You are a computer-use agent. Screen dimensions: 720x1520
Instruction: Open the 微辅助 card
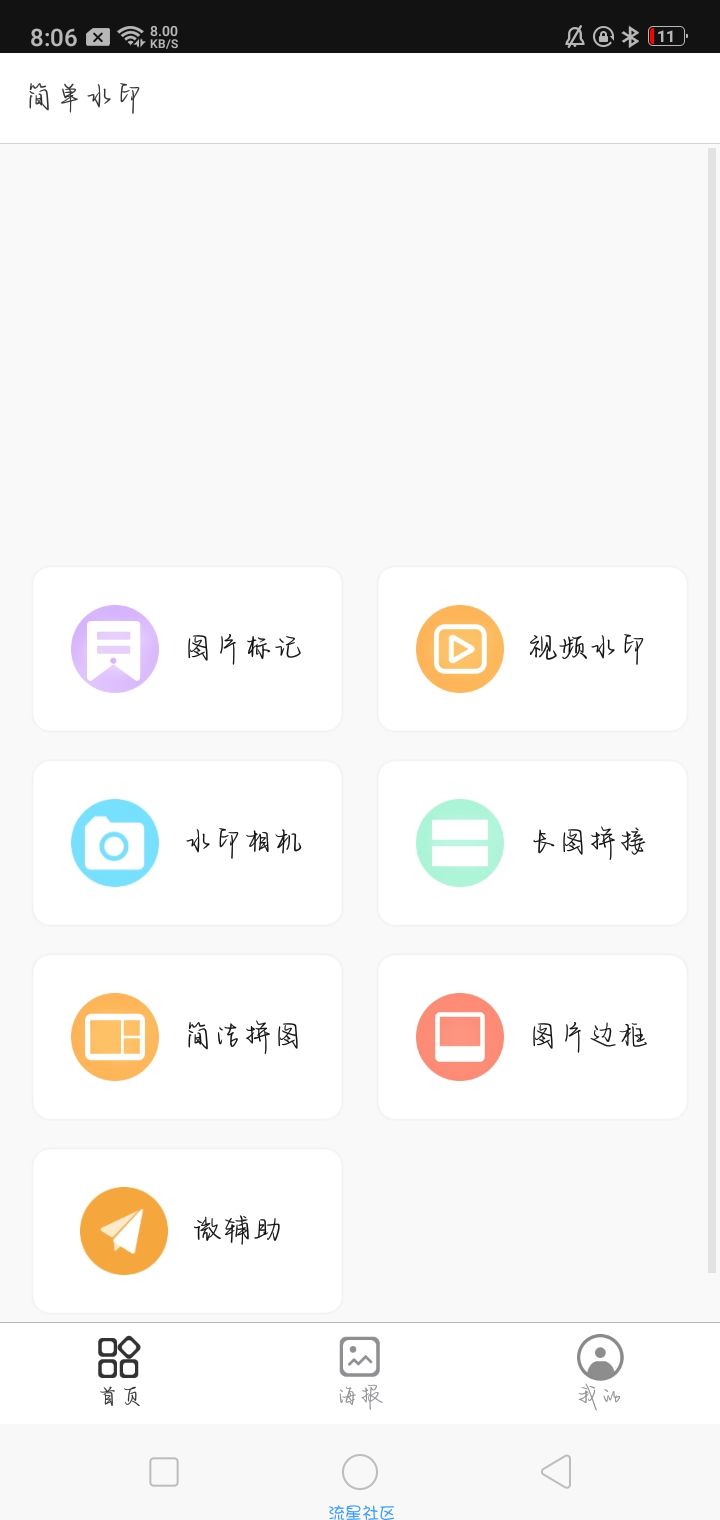tap(188, 1231)
